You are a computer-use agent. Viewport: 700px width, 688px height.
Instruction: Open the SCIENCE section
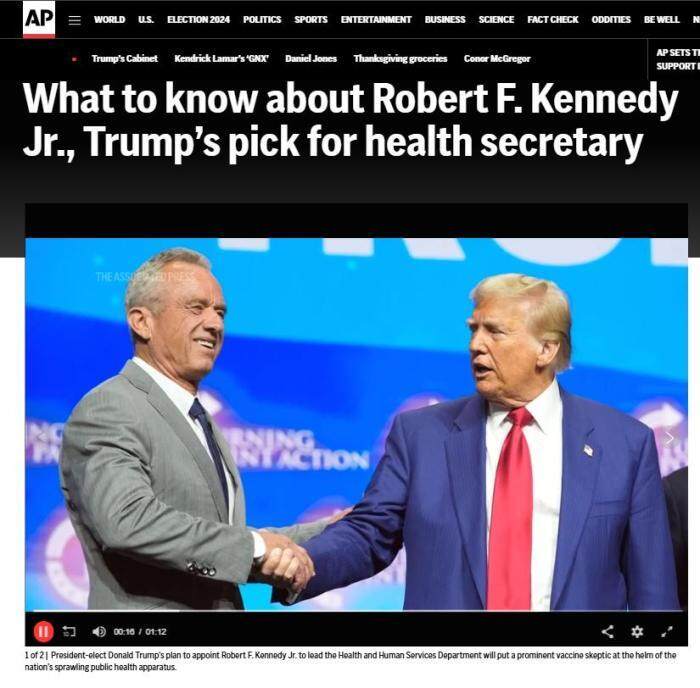point(496,20)
